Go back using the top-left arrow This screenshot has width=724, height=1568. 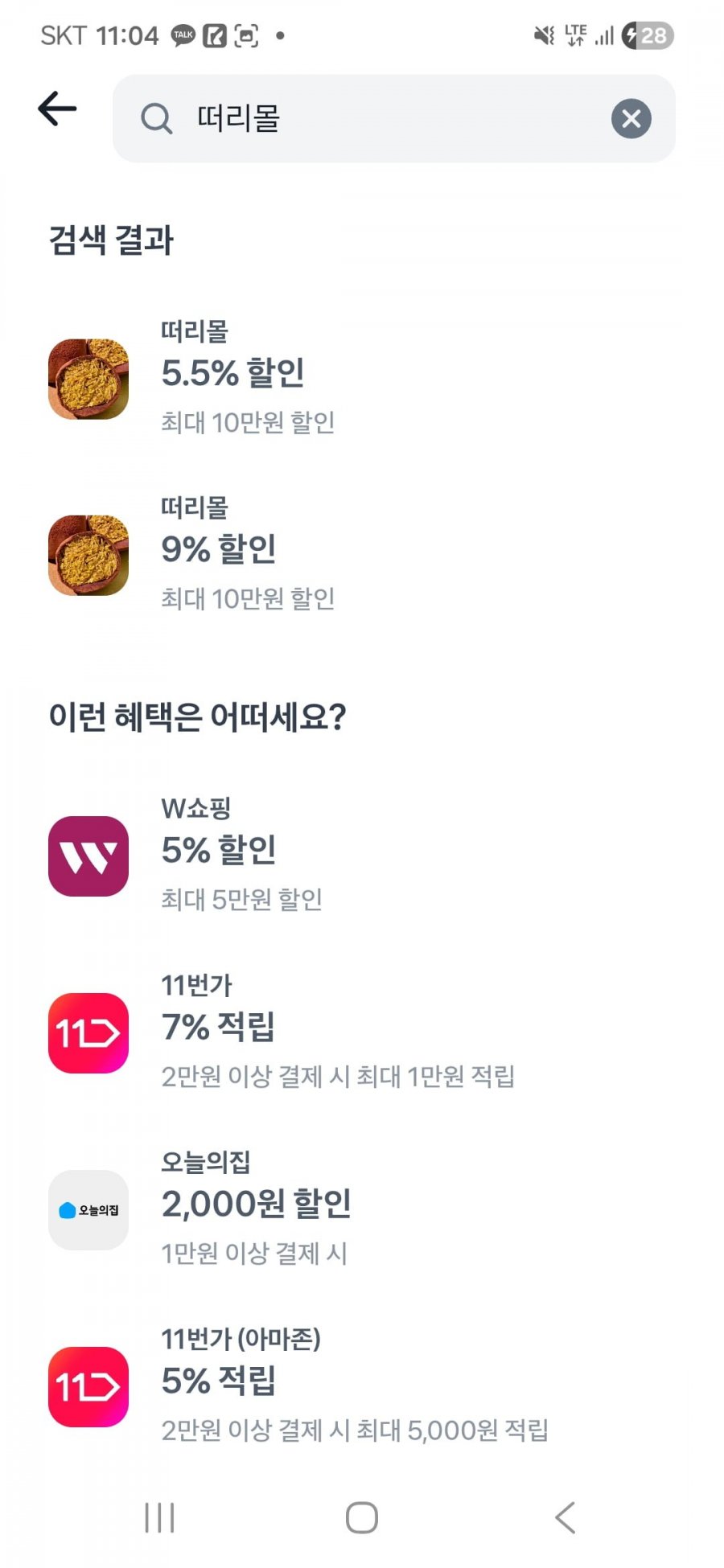57,109
